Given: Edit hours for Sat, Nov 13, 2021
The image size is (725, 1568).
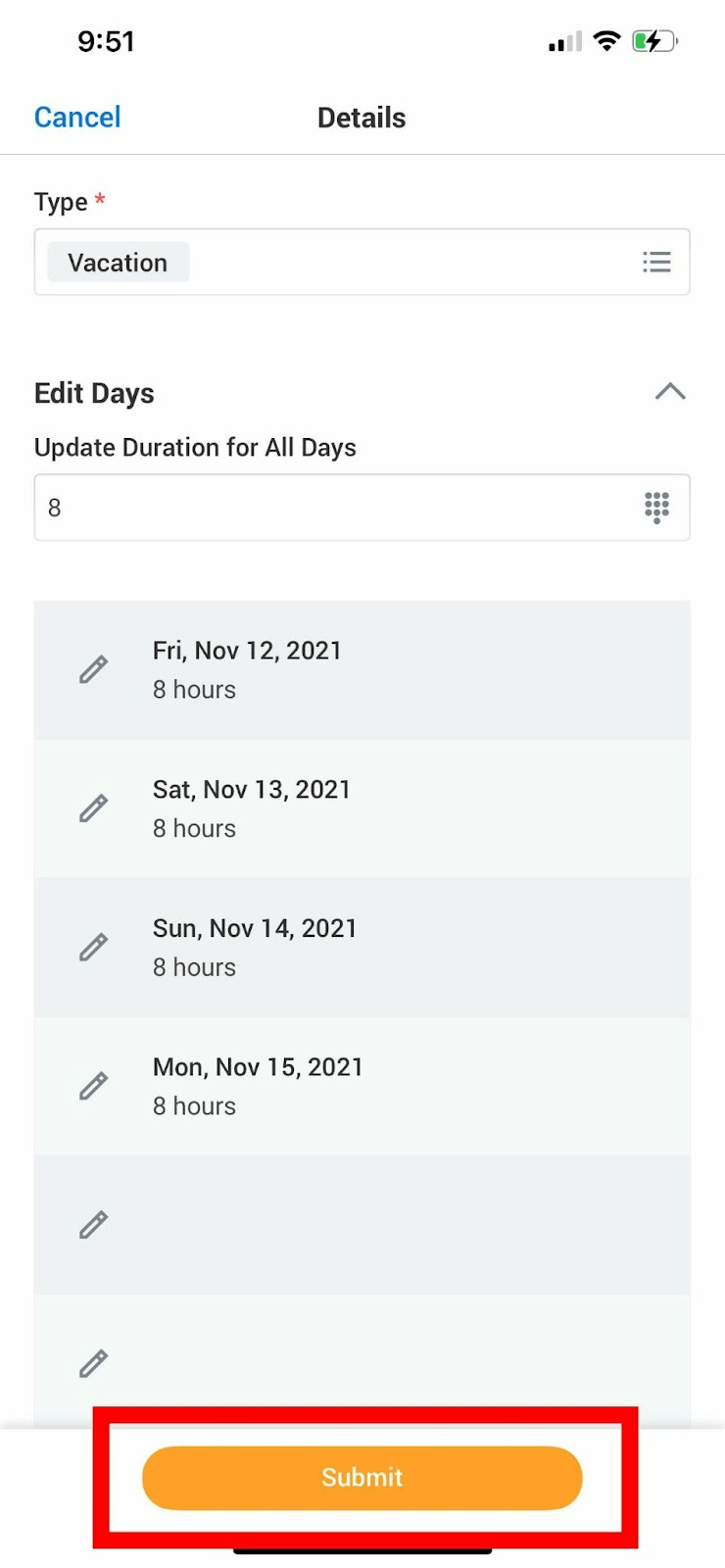Looking at the screenshot, I should tap(93, 808).
